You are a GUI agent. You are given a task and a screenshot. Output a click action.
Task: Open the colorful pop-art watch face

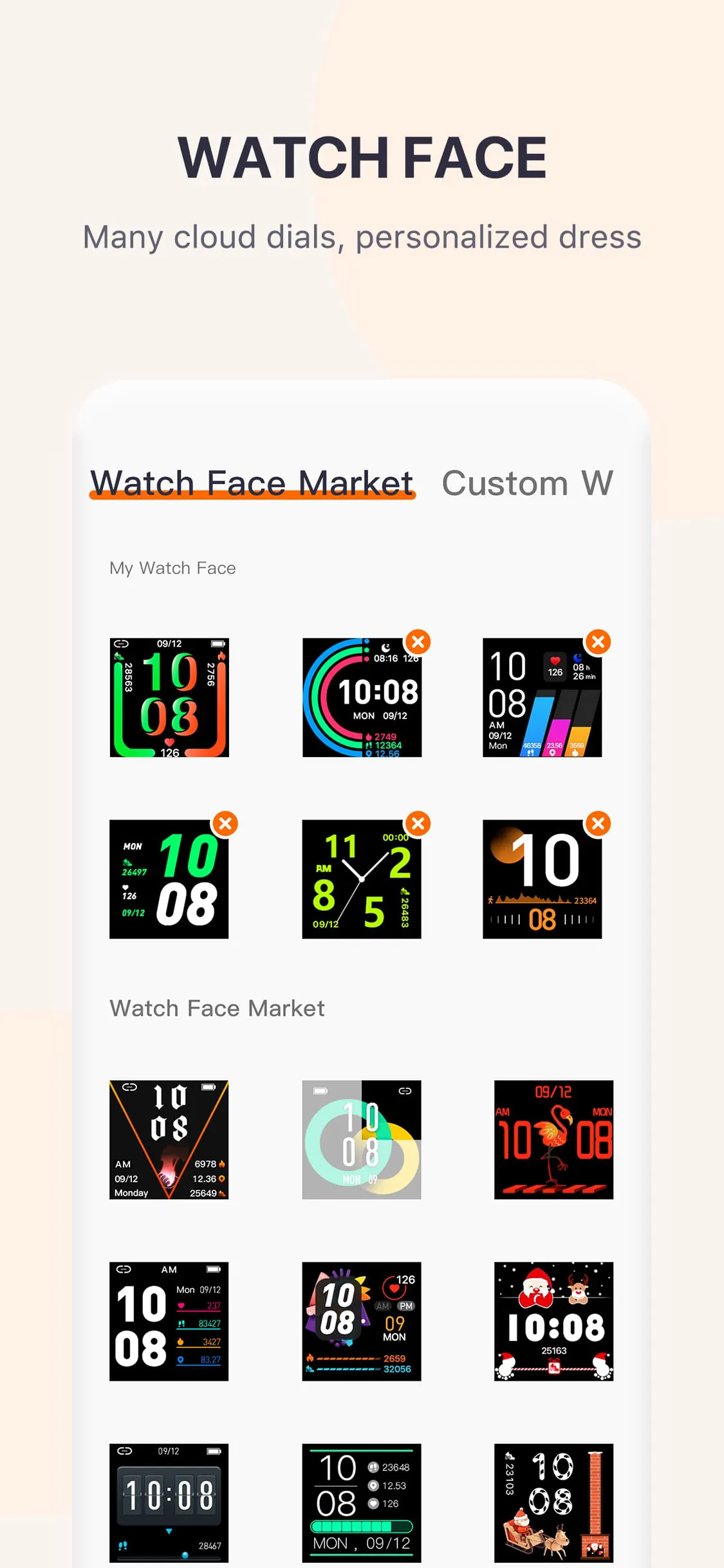(x=361, y=1321)
